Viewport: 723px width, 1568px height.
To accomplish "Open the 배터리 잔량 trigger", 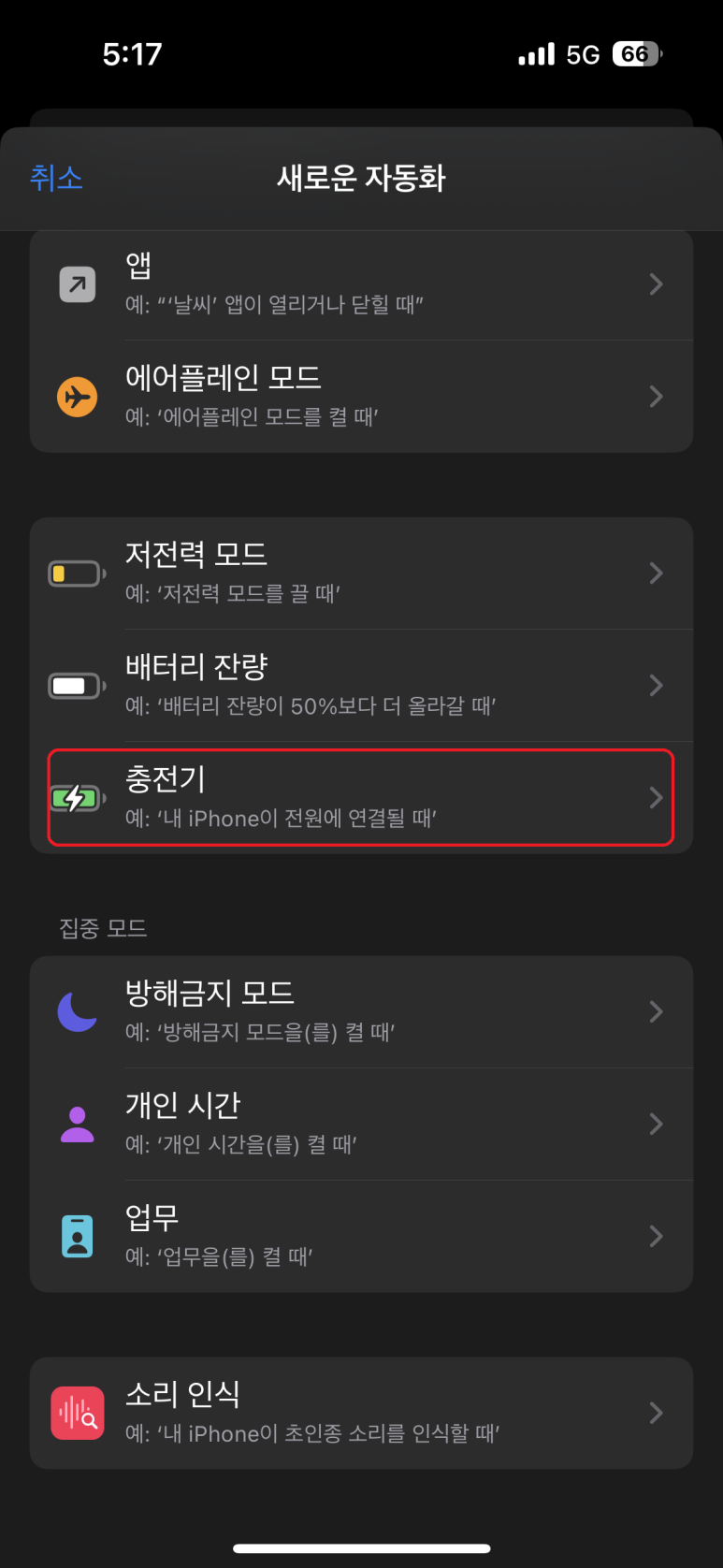I will coord(361,685).
